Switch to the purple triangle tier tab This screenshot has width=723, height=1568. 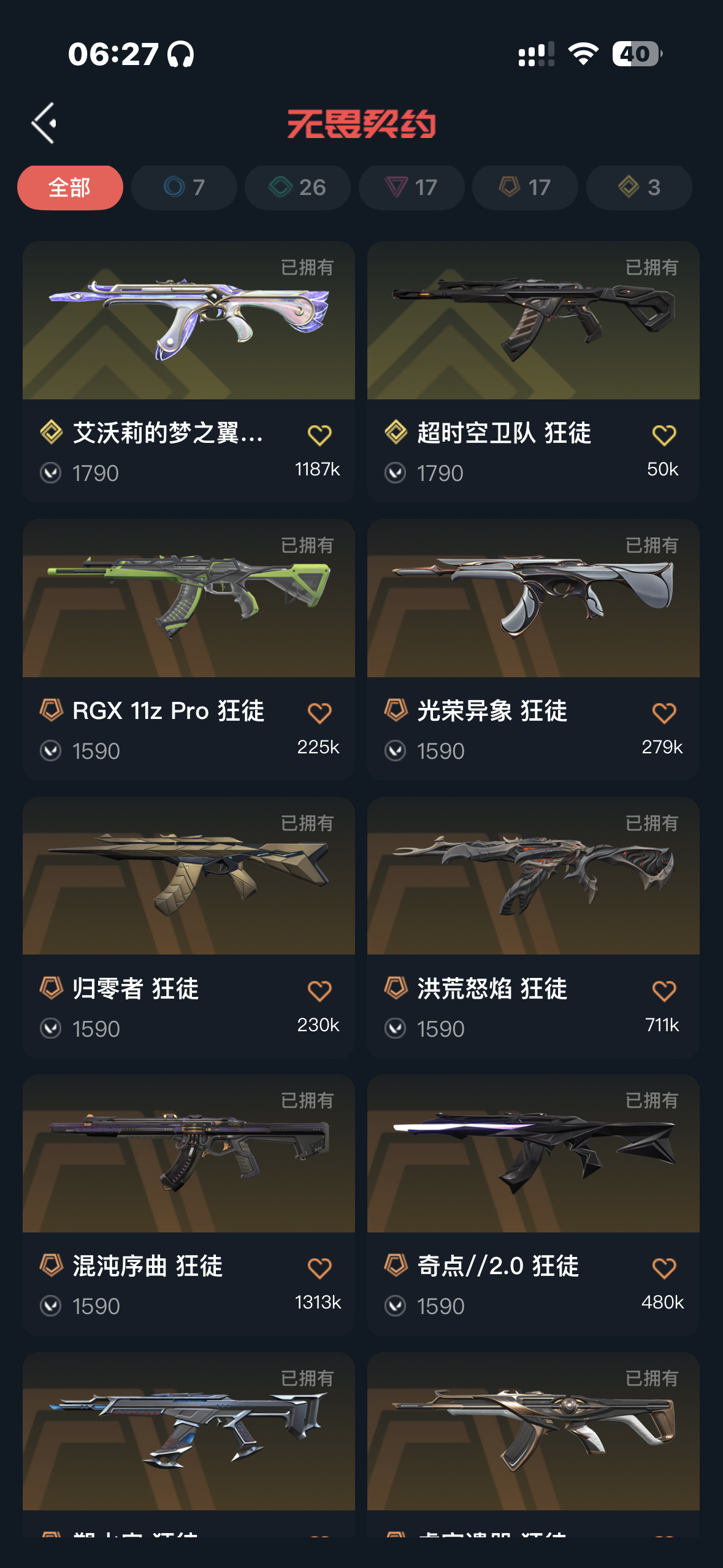click(411, 188)
